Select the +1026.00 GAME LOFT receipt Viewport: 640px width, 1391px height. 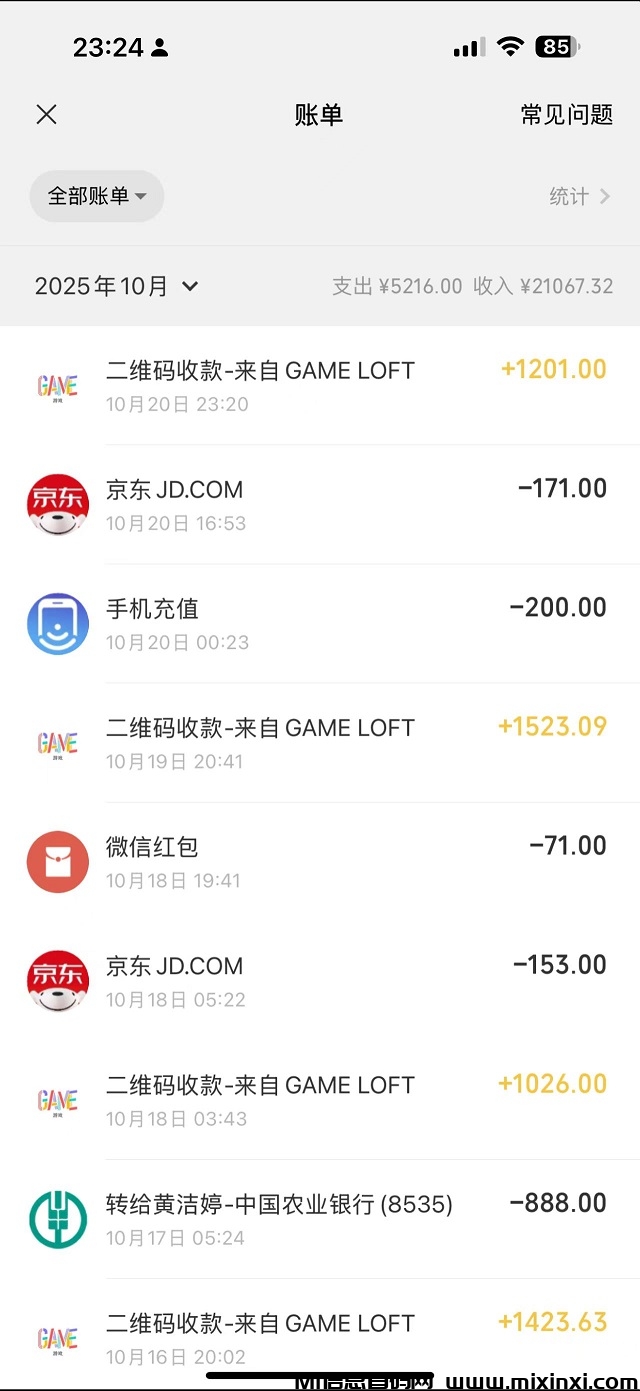click(320, 1099)
